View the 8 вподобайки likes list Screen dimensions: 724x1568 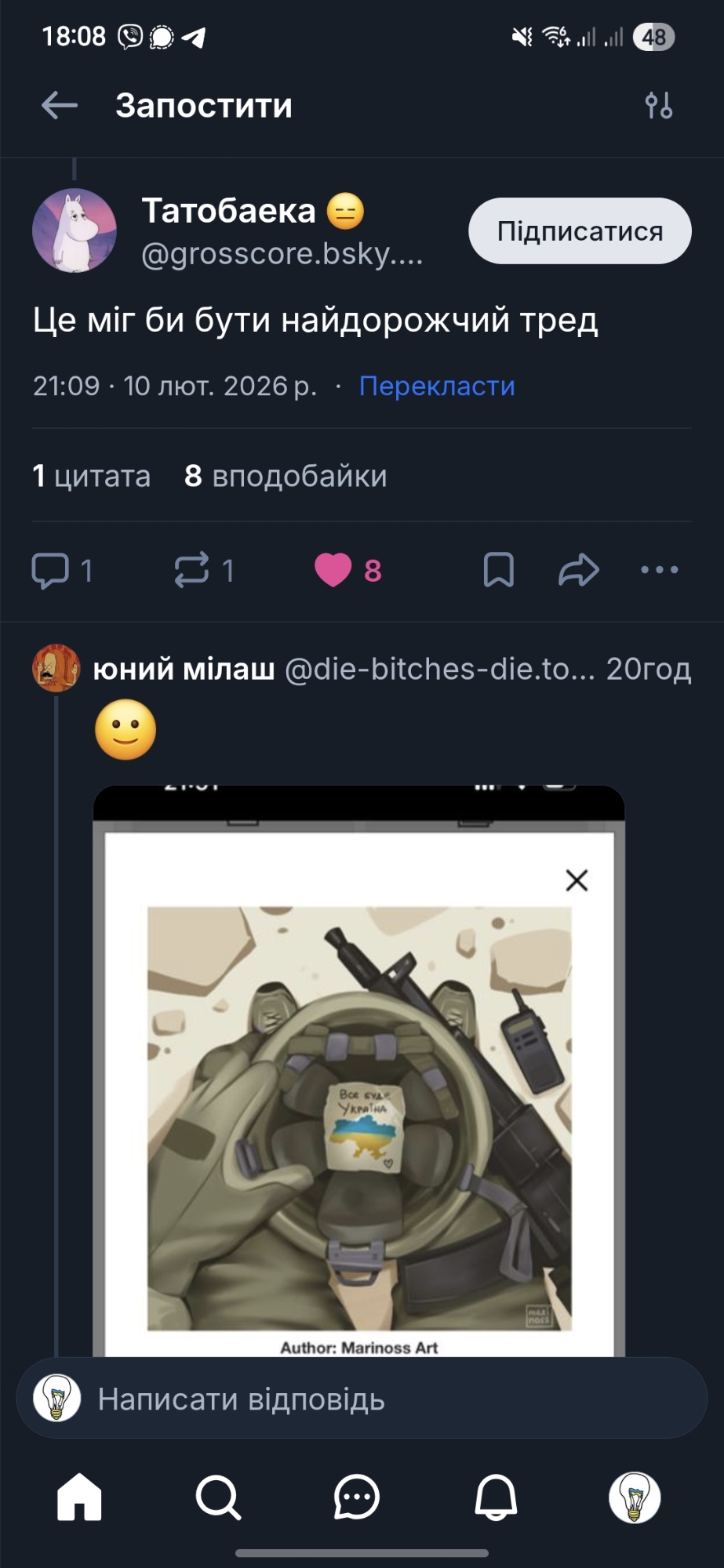click(x=286, y=476)
